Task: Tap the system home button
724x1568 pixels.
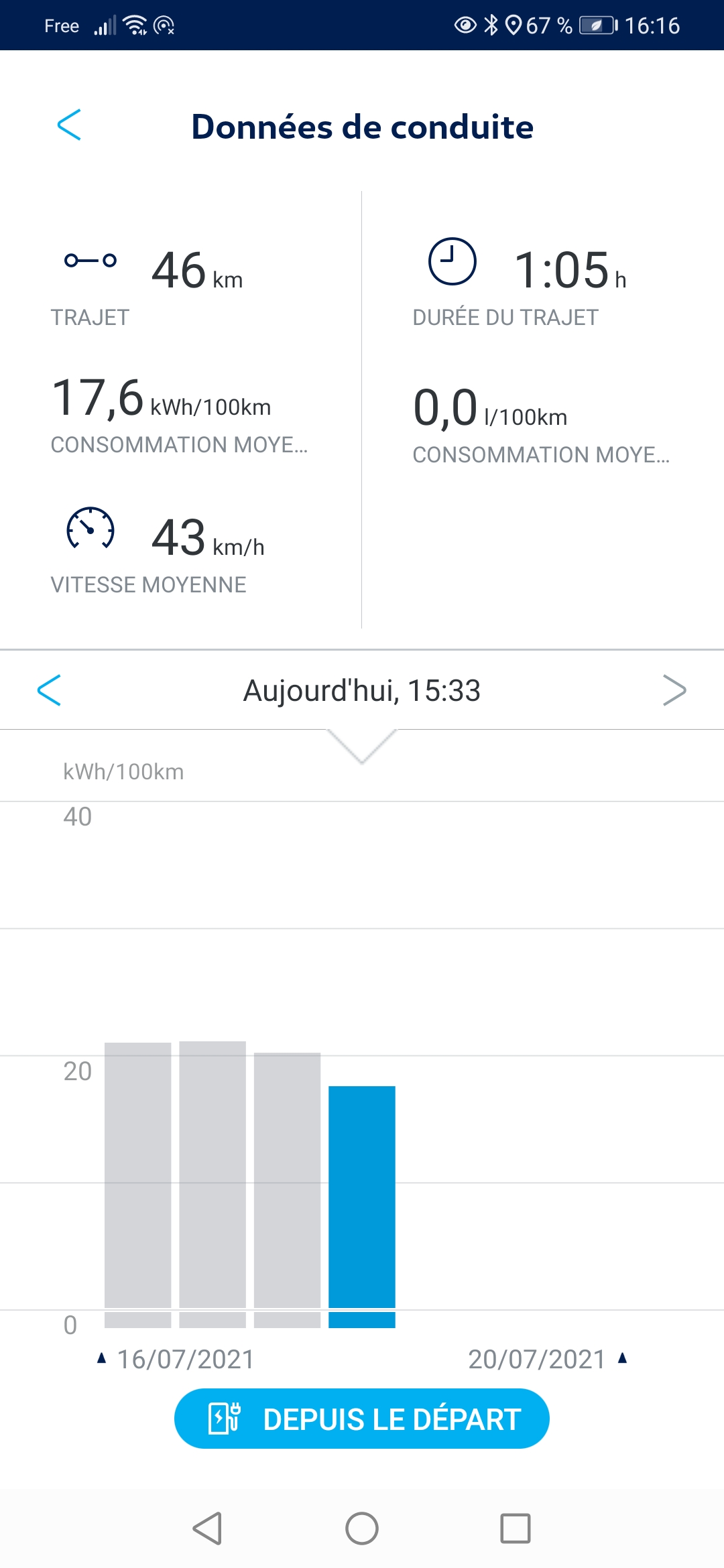Action: click(x=362, y=1528)
